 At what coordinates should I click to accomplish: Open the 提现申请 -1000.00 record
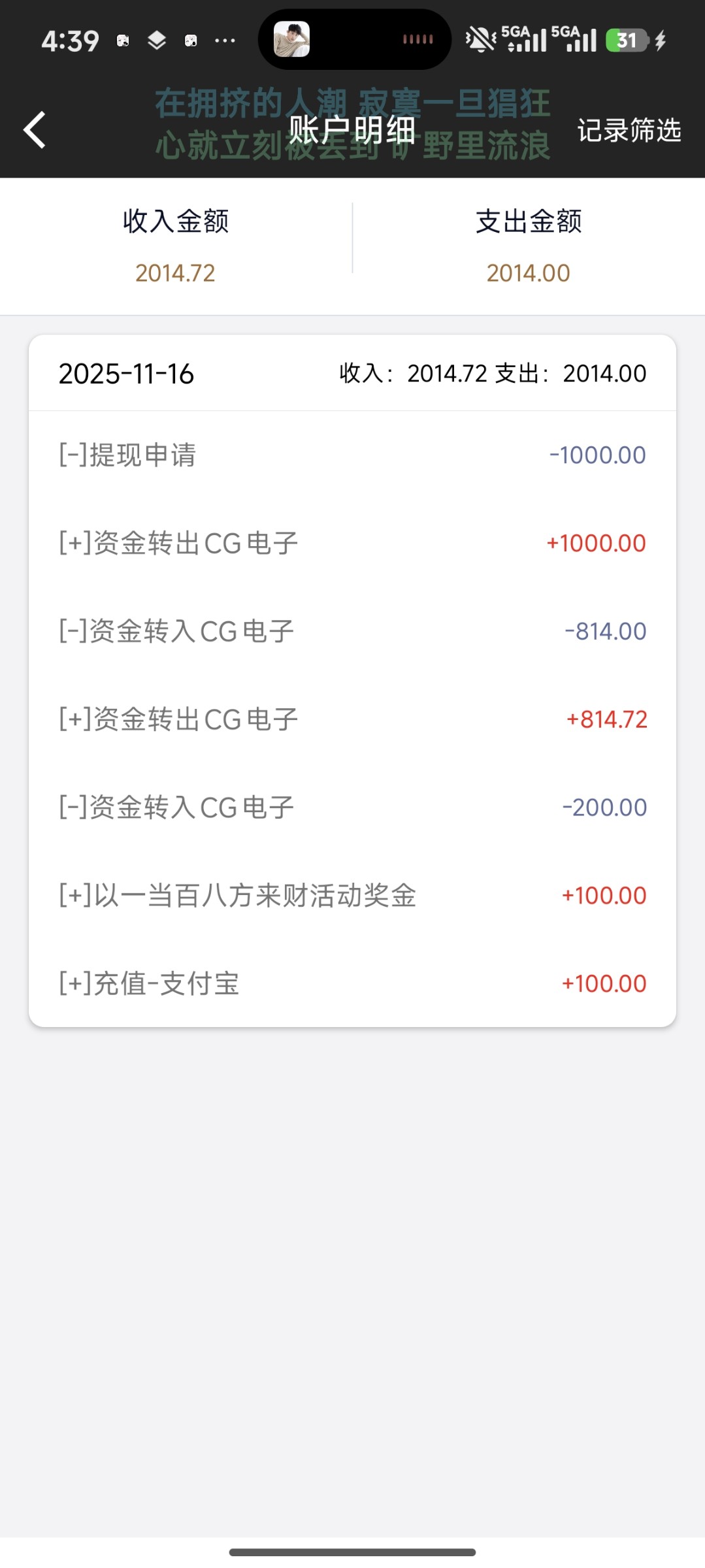(352, 455)
